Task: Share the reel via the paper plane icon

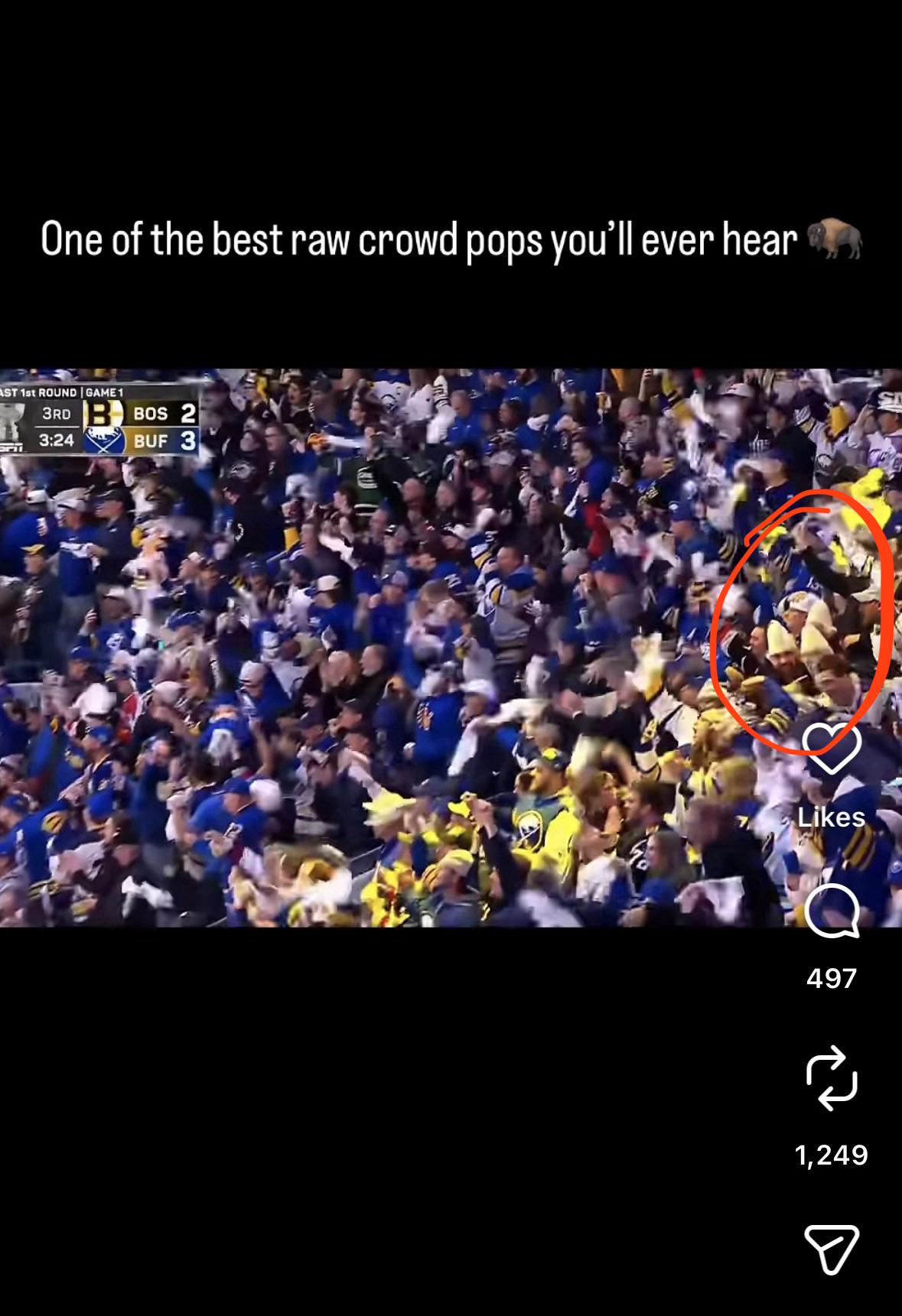Action: (832, 1249)
